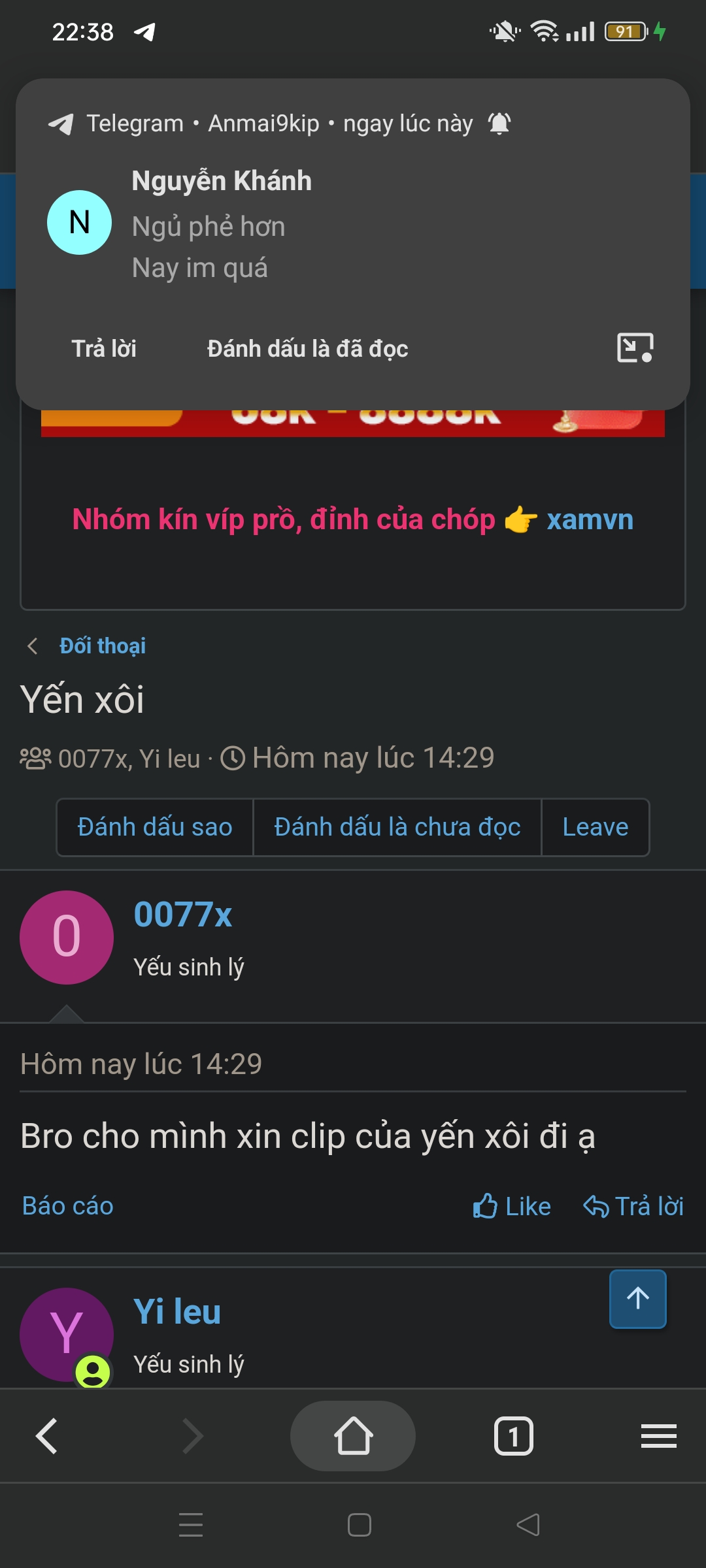Tap the browser back arrow icon
706x1568 pixels.
click(x=46, y=1435)
